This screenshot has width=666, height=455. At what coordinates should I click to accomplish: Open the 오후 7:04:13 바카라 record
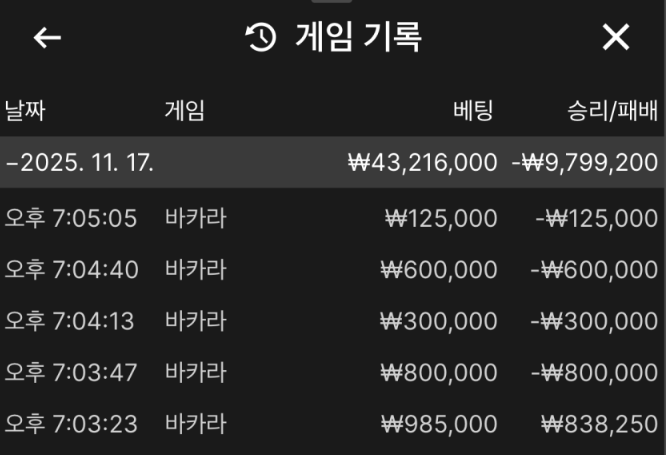click(332, 321)
